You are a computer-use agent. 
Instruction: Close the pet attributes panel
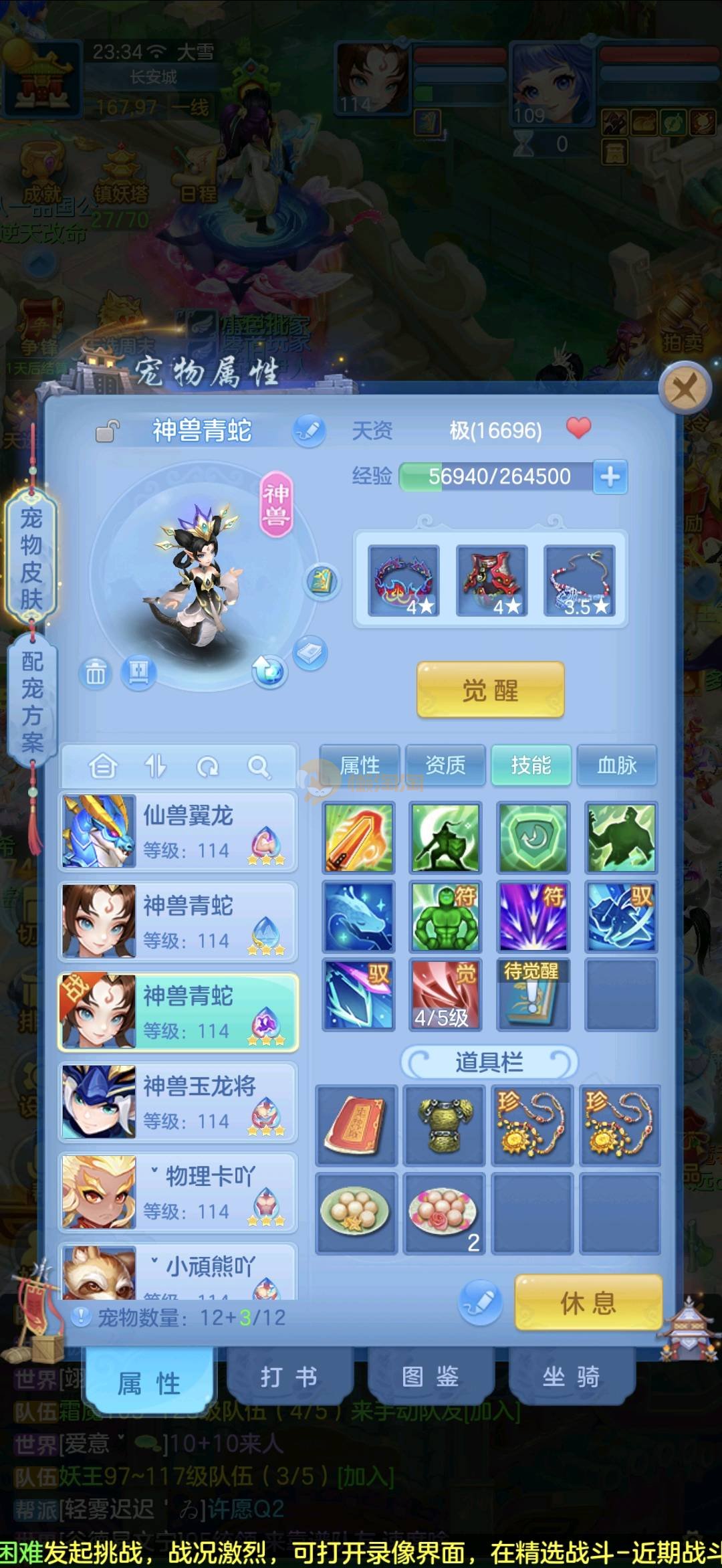(x=684, y=388)
